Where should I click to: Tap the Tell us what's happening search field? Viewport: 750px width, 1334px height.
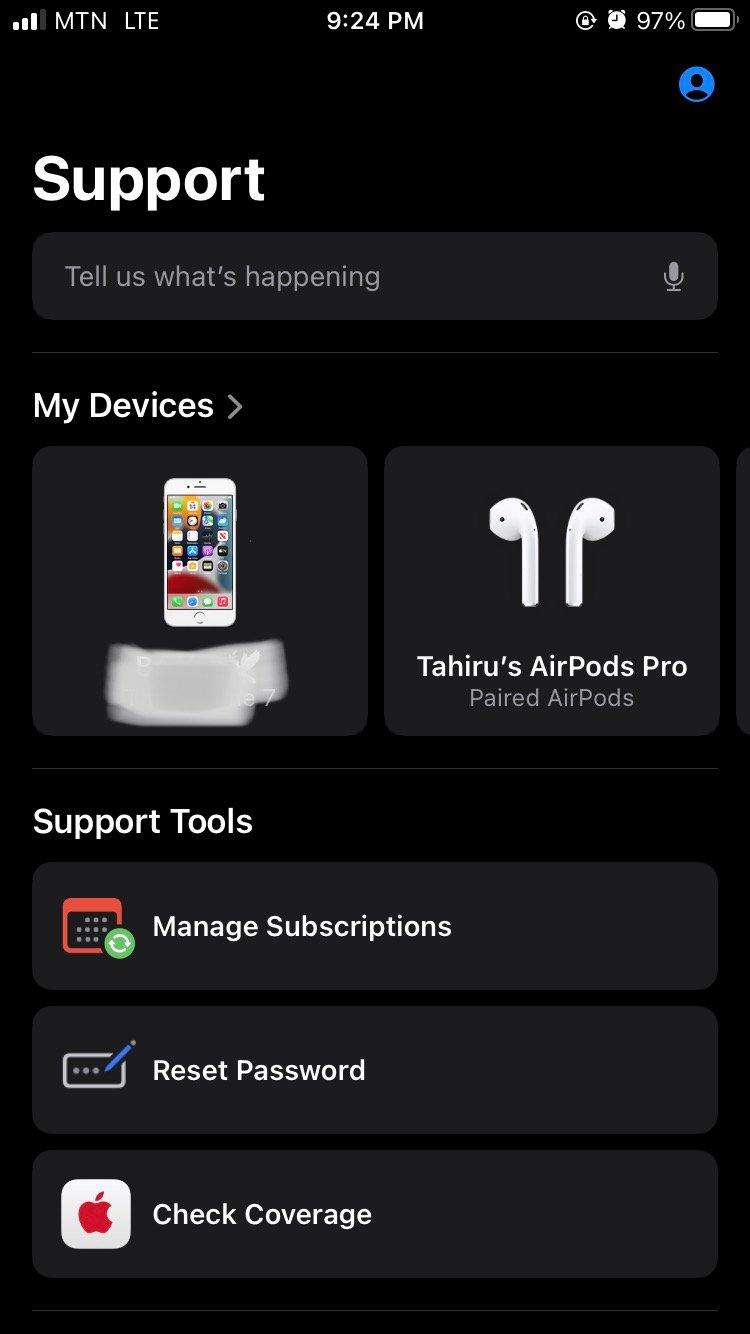point(375,276)
